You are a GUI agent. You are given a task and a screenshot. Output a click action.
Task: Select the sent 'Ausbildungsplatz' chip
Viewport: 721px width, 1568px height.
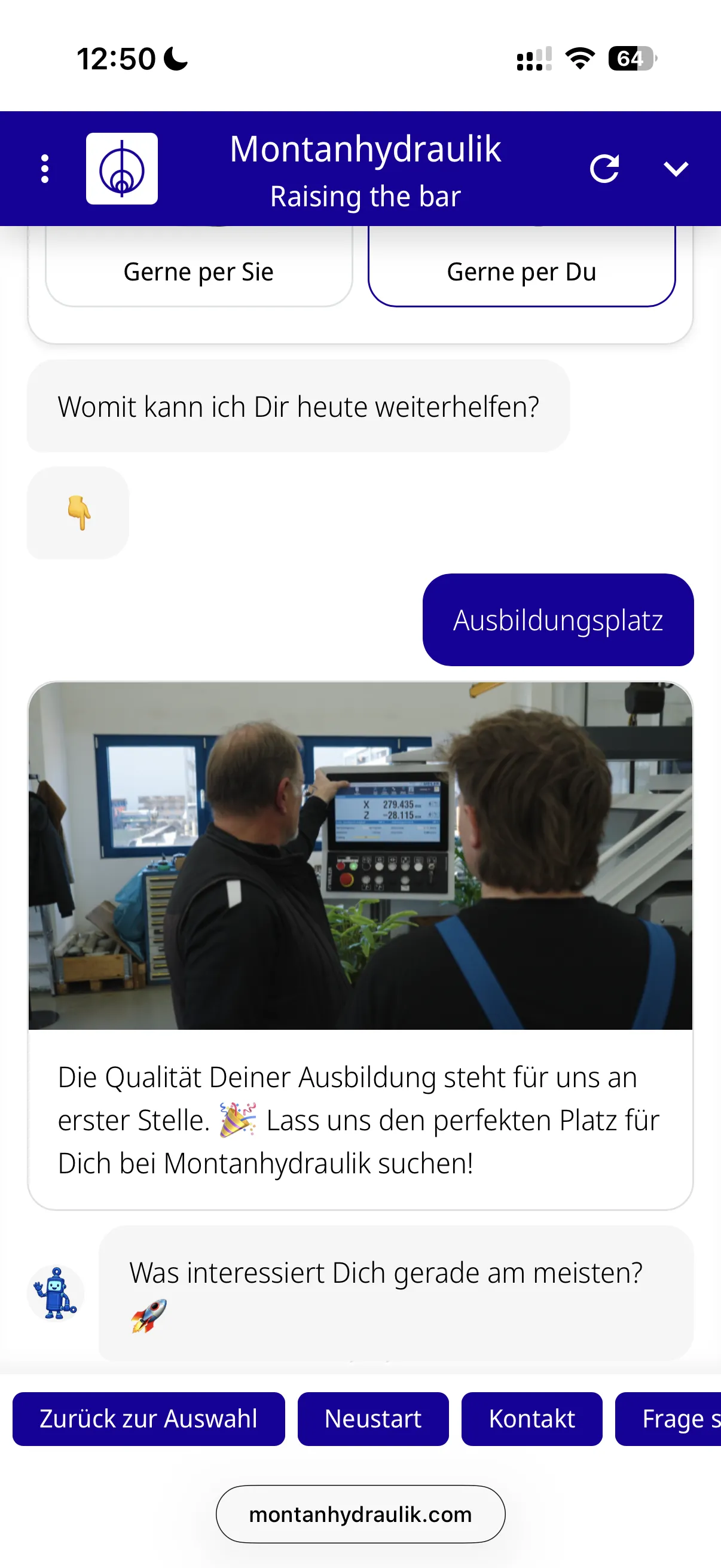[558, 621]
